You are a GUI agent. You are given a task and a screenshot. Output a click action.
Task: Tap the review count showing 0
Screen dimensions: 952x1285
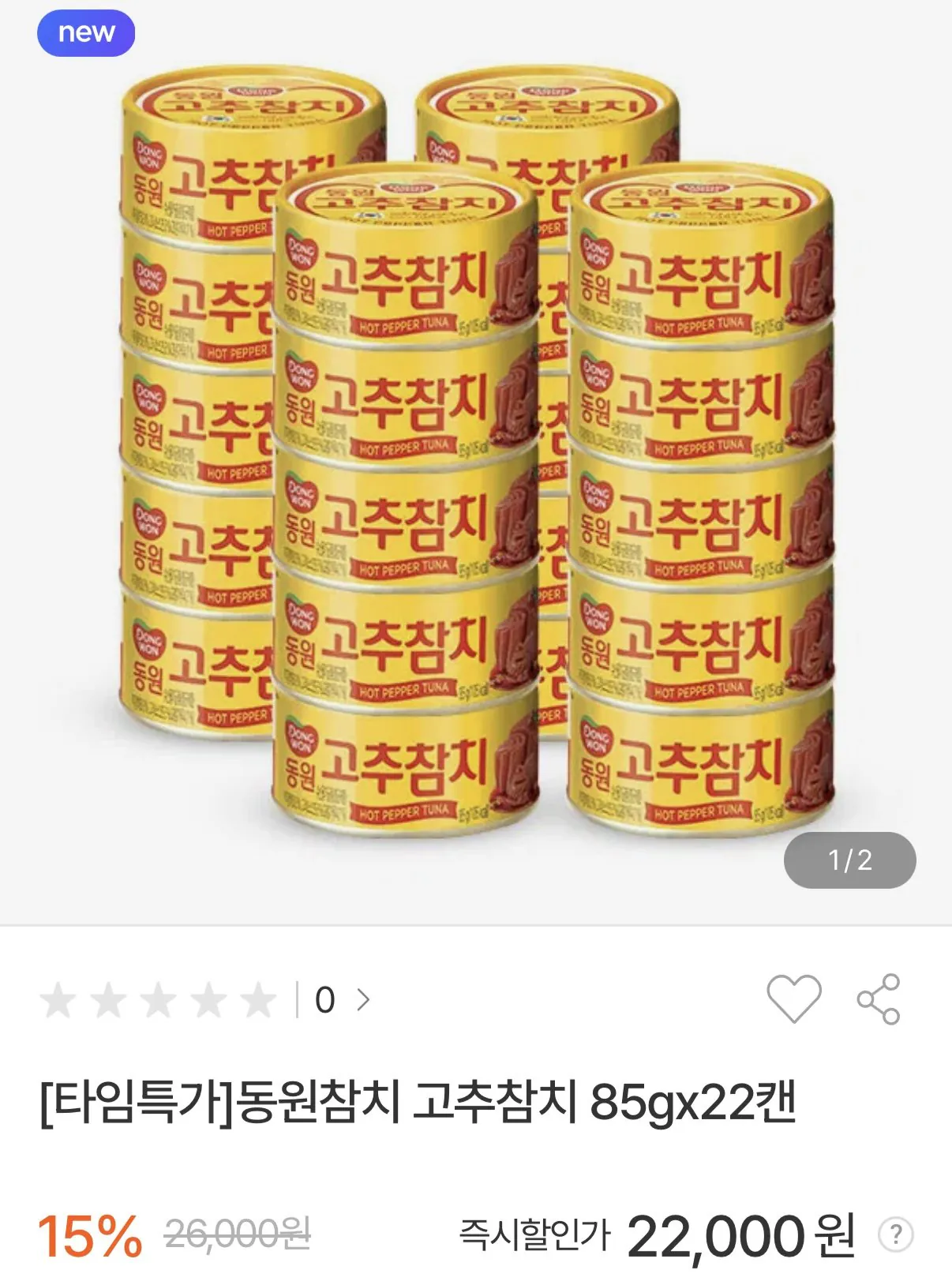click(x=326, y=1000)
